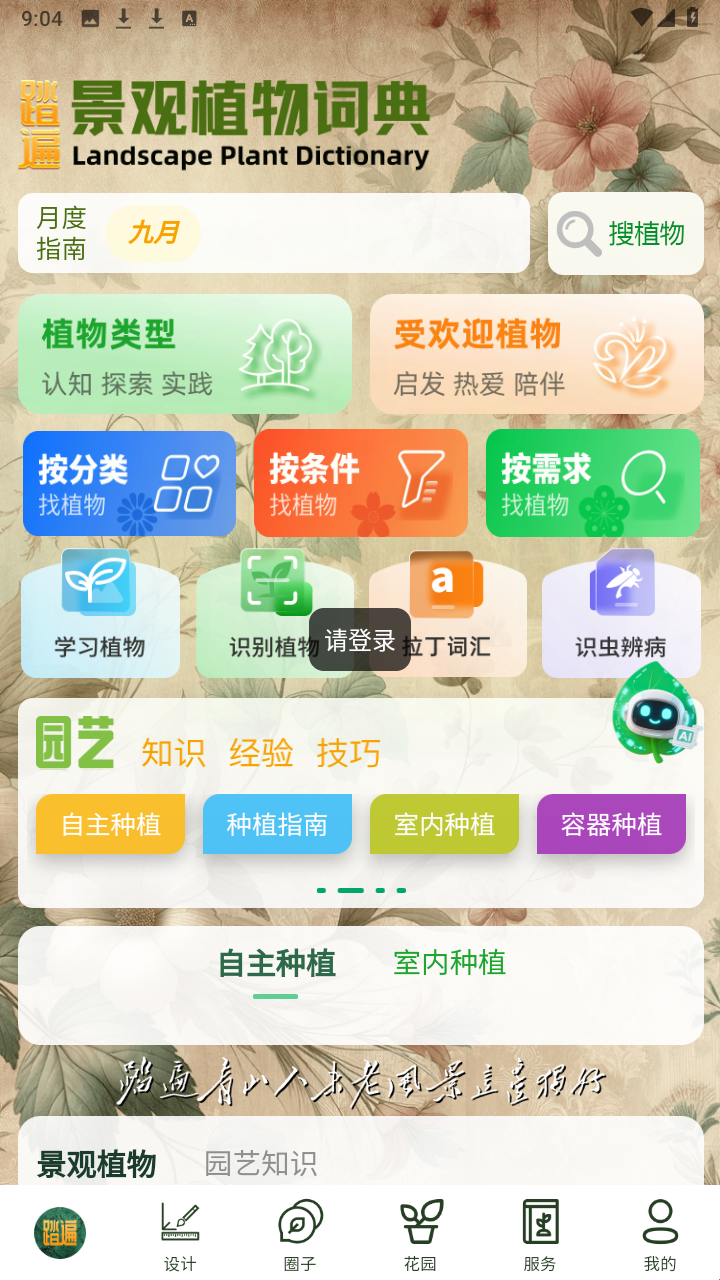The height and width of the screenshot is (1280, 720).
Task: Find plants via 按分类
Action: click(129, 483)
